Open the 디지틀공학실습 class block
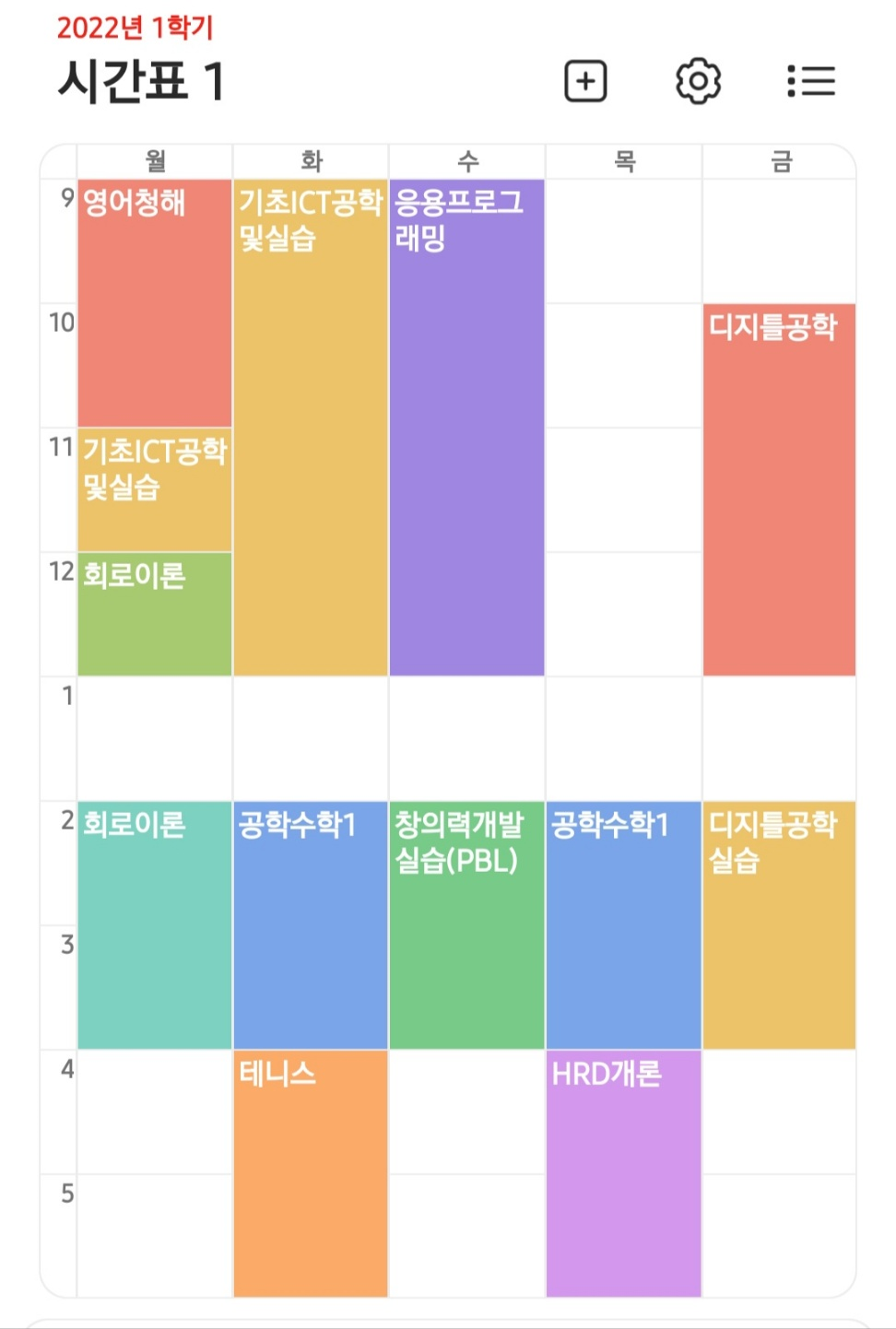 tap(779, 924)
